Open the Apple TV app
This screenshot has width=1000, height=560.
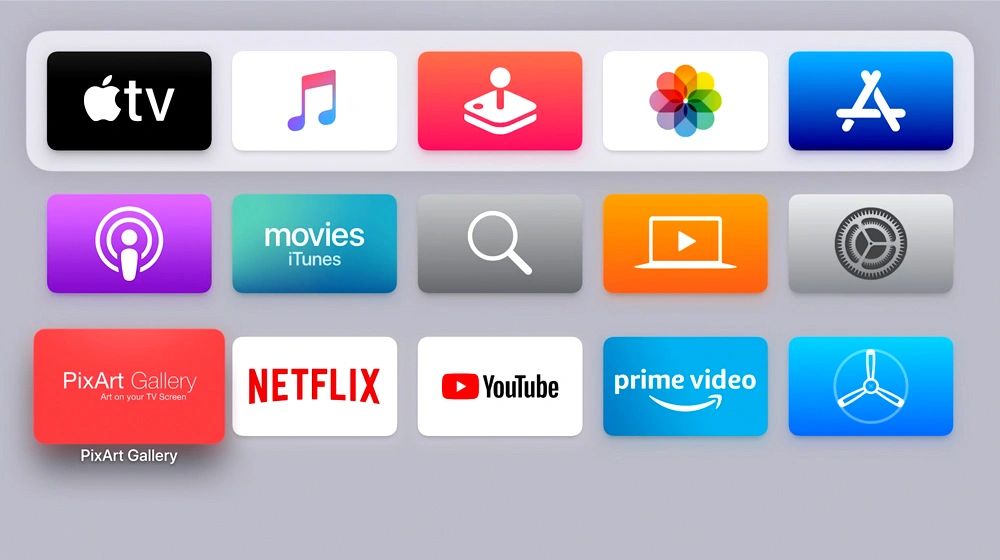pos(129,101)
